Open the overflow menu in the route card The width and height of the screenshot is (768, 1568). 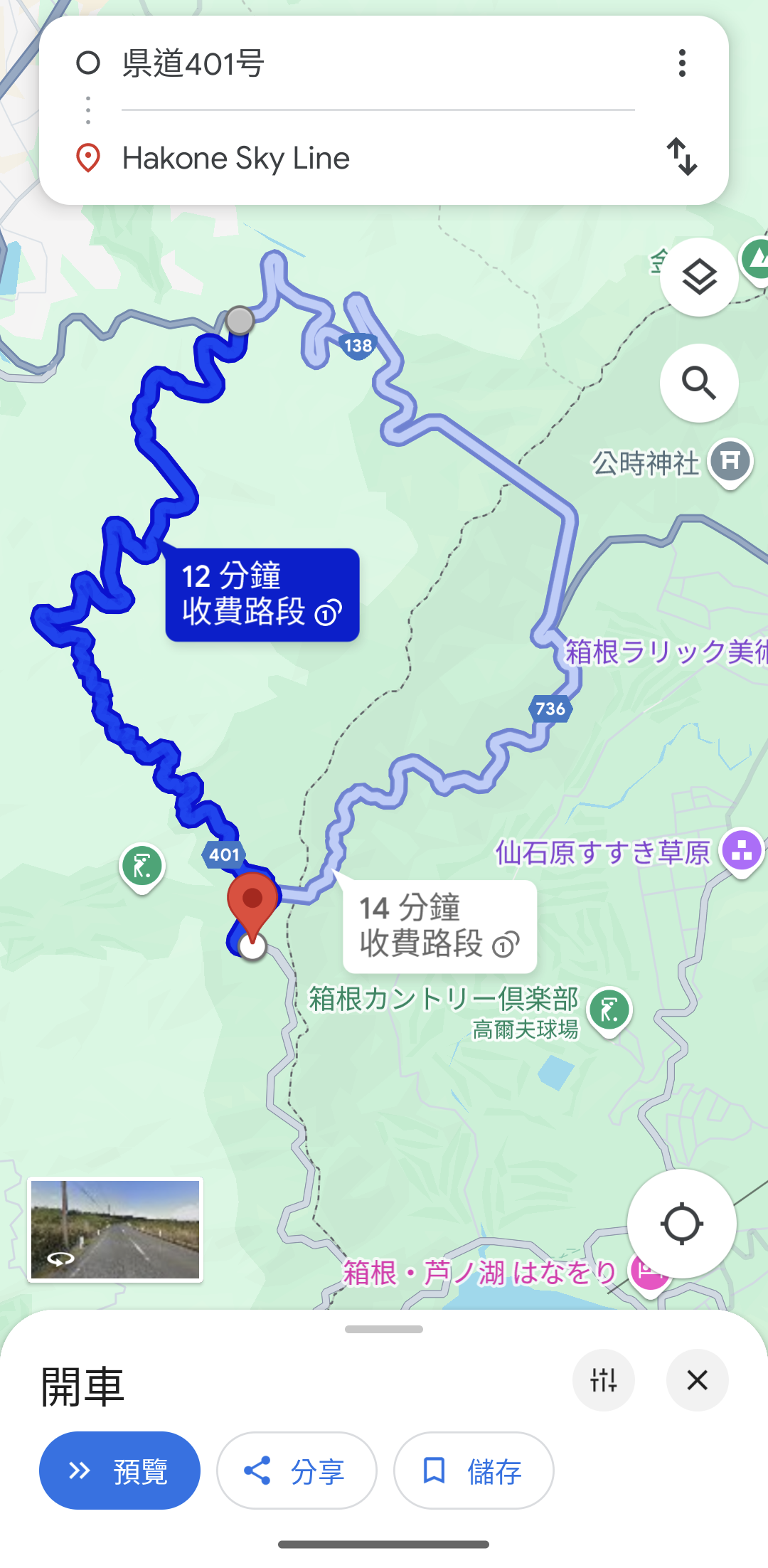point(682,63)
